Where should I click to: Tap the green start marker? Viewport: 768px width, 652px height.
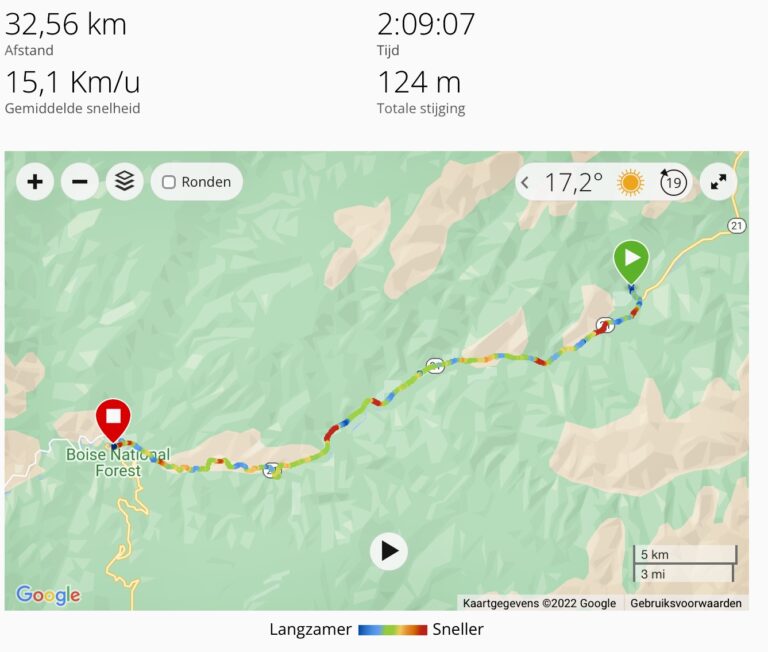631,261
